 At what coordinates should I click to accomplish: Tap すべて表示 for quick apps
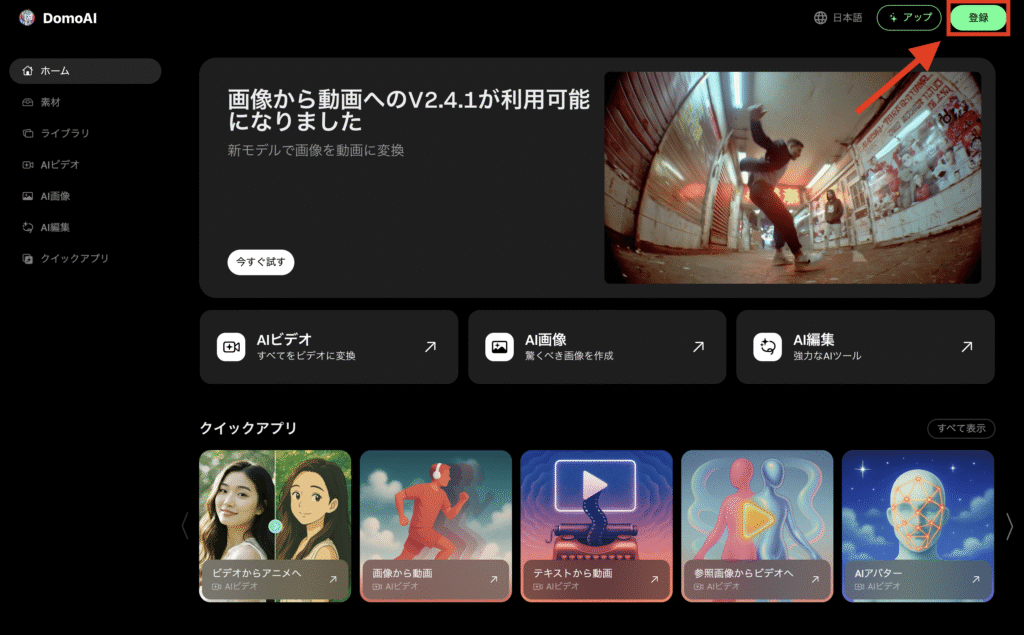[960, 428]
